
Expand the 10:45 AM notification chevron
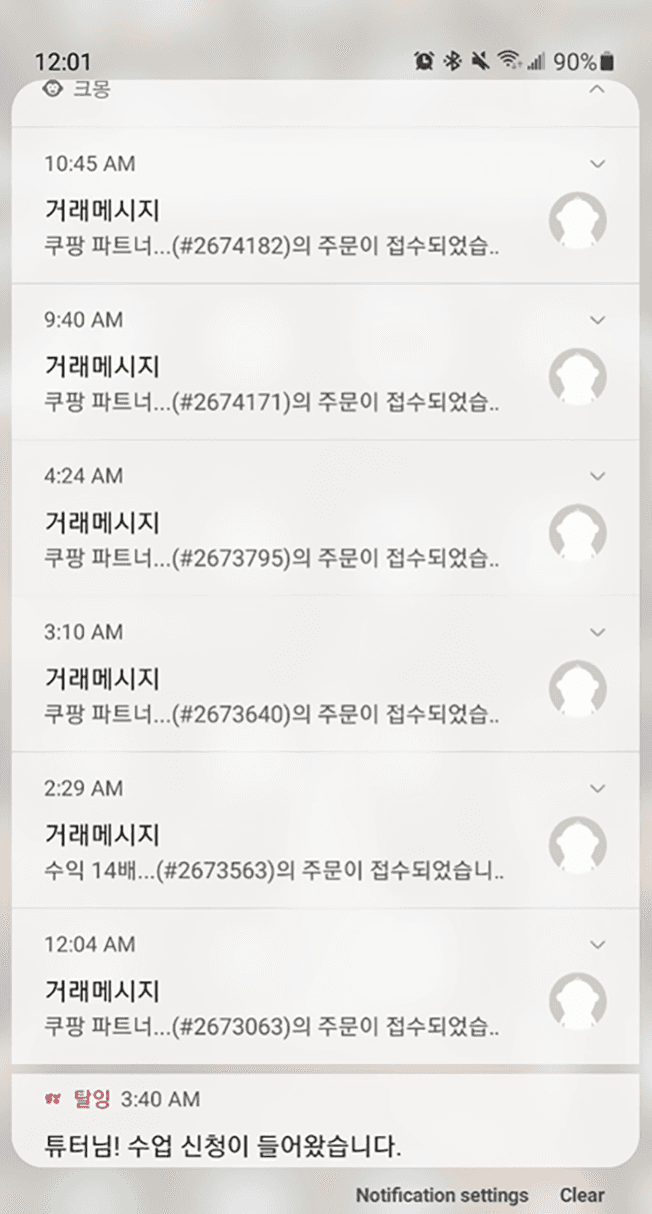click(x=598, y=164)
